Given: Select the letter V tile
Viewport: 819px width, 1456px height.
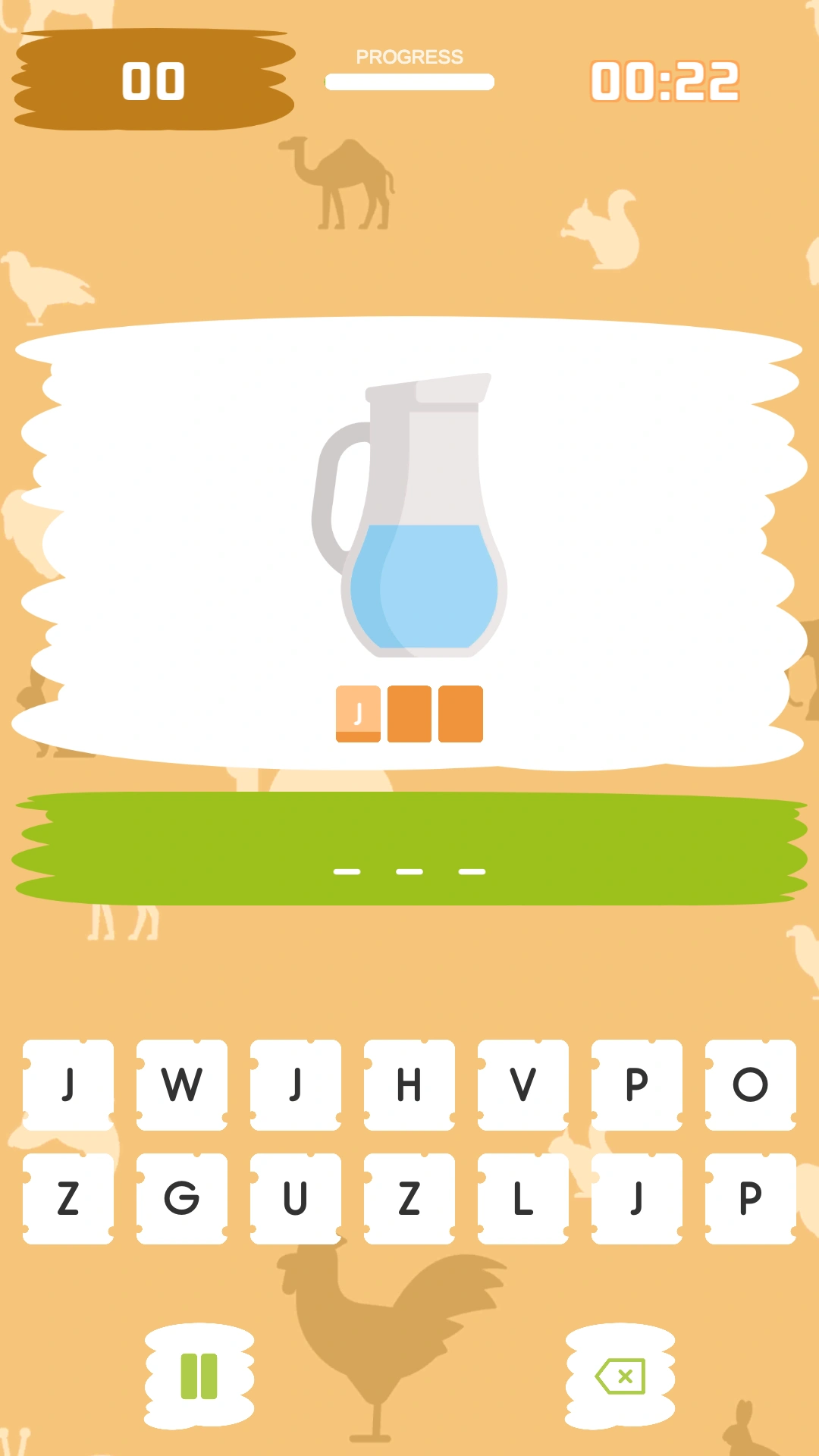Looking at the screenshot, I should pos(523,1084).
